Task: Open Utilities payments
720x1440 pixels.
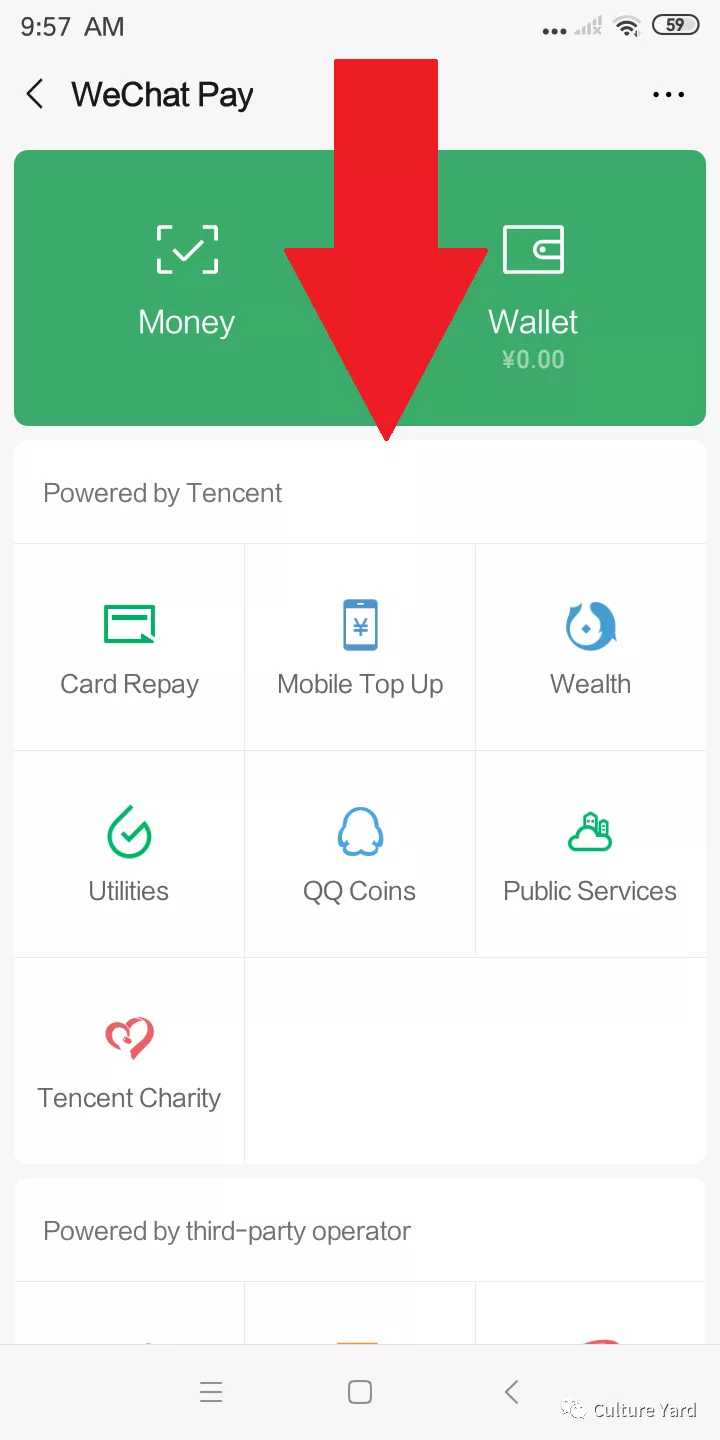Action: pos(129,855)
